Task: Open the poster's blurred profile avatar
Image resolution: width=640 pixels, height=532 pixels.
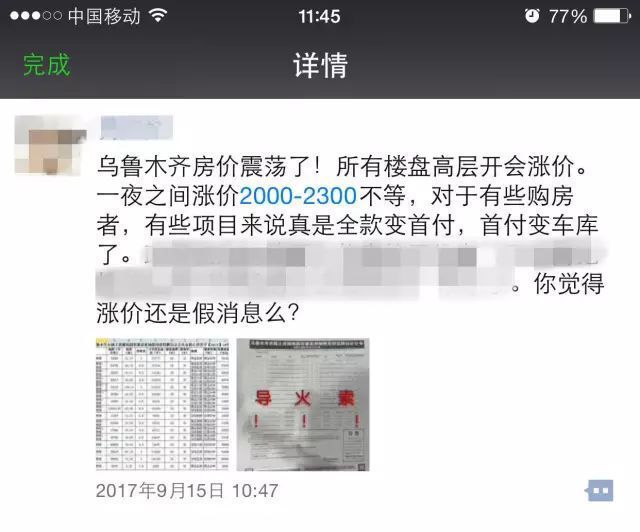Action: pyautogui.click(x=49, y=151)
